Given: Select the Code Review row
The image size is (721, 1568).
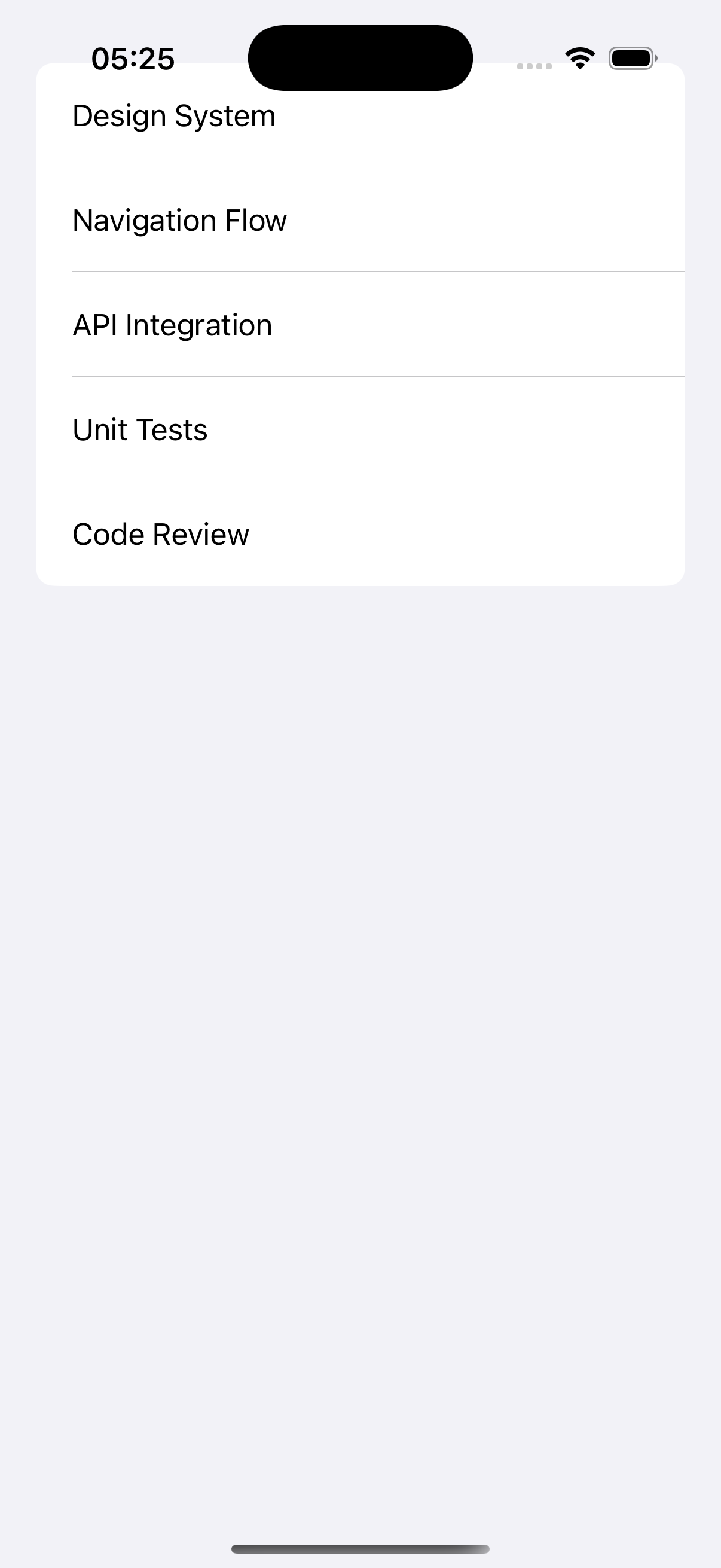Looking at the screenshot, I should 360,533.
